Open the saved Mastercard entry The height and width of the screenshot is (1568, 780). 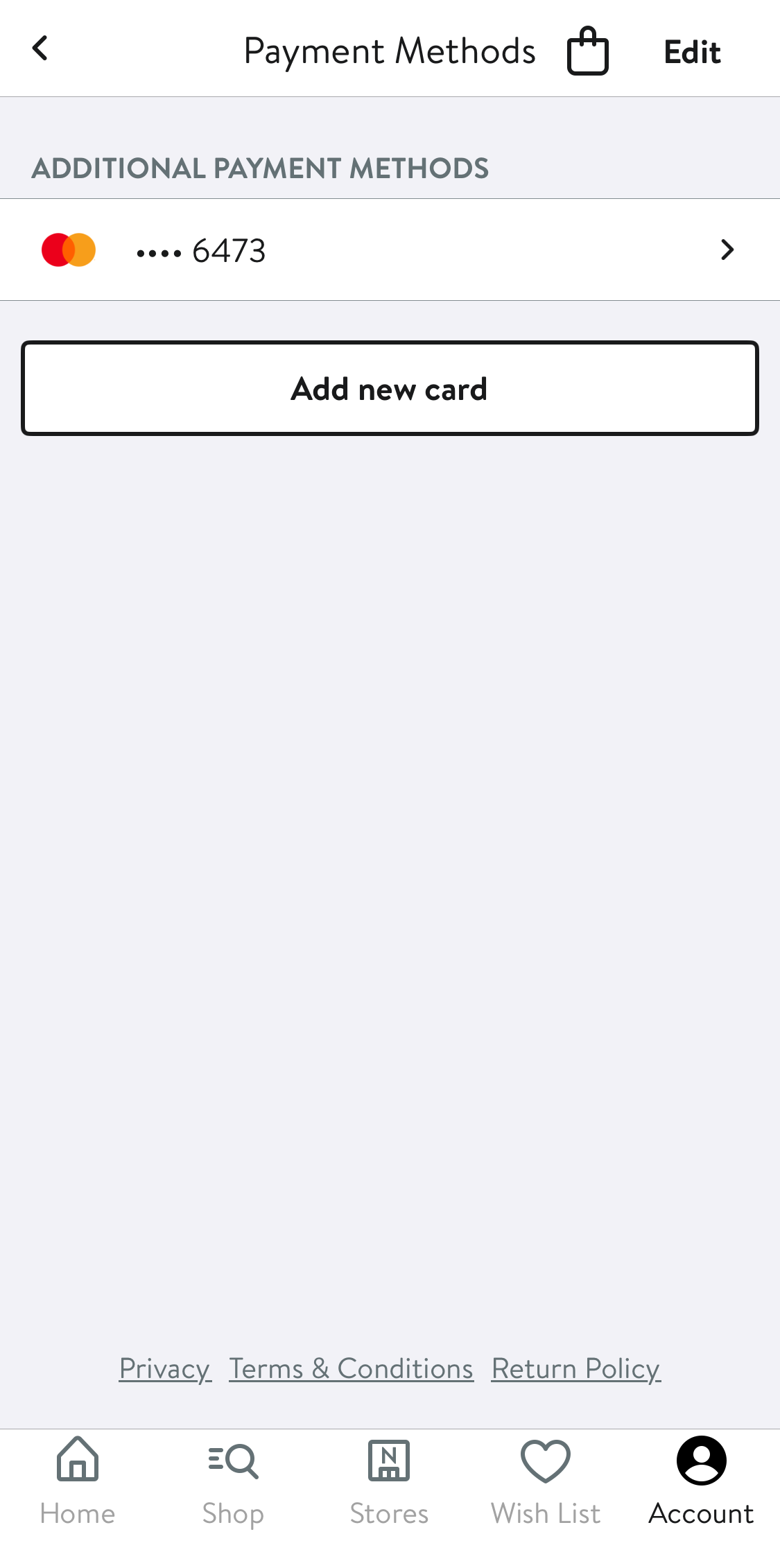point(388,250)
